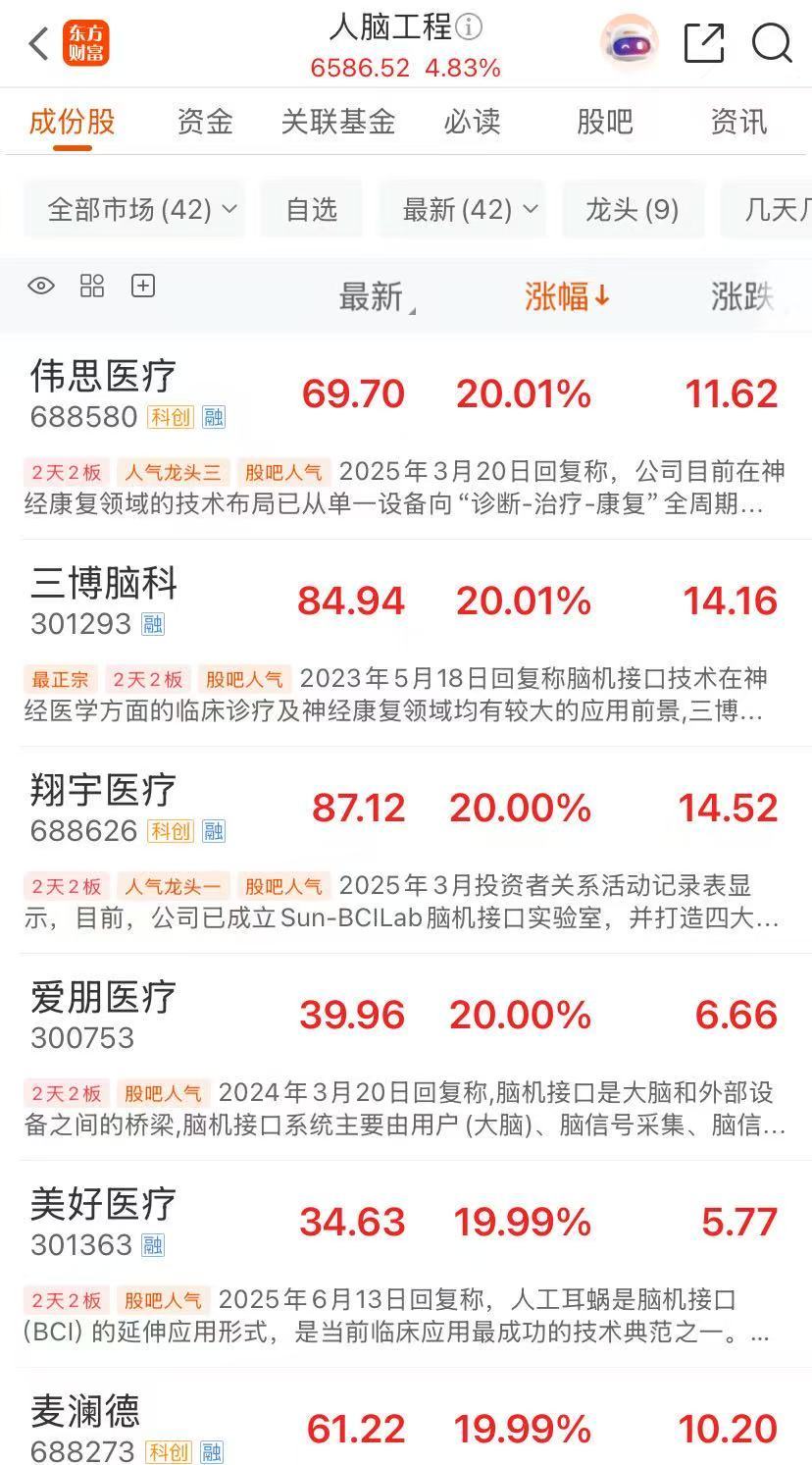This screenshot has height=1465, width=812.
Task: Switch to the 资讯 tab
Action: click(737, 122)
